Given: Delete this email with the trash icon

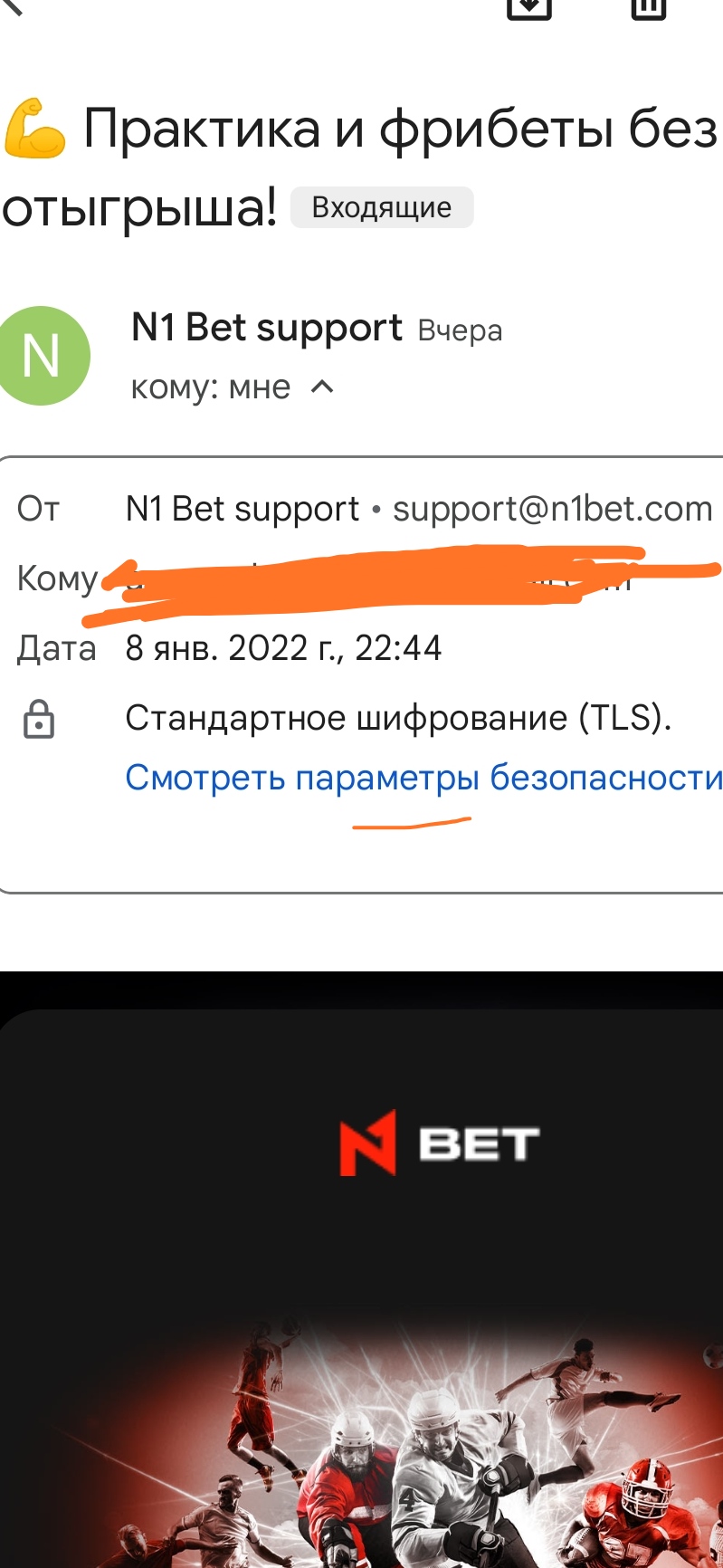Looking at the screenshot, I should coord(648,7).
